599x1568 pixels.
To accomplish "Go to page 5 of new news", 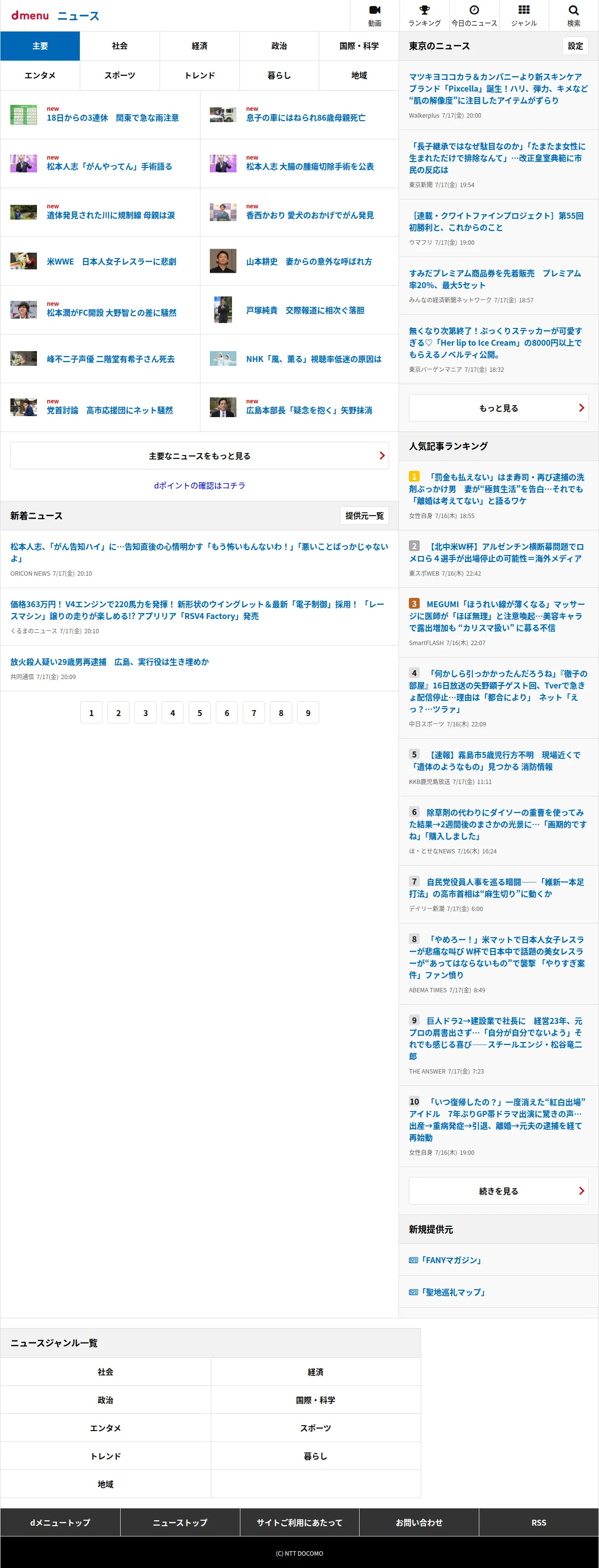I will (200, 713).
